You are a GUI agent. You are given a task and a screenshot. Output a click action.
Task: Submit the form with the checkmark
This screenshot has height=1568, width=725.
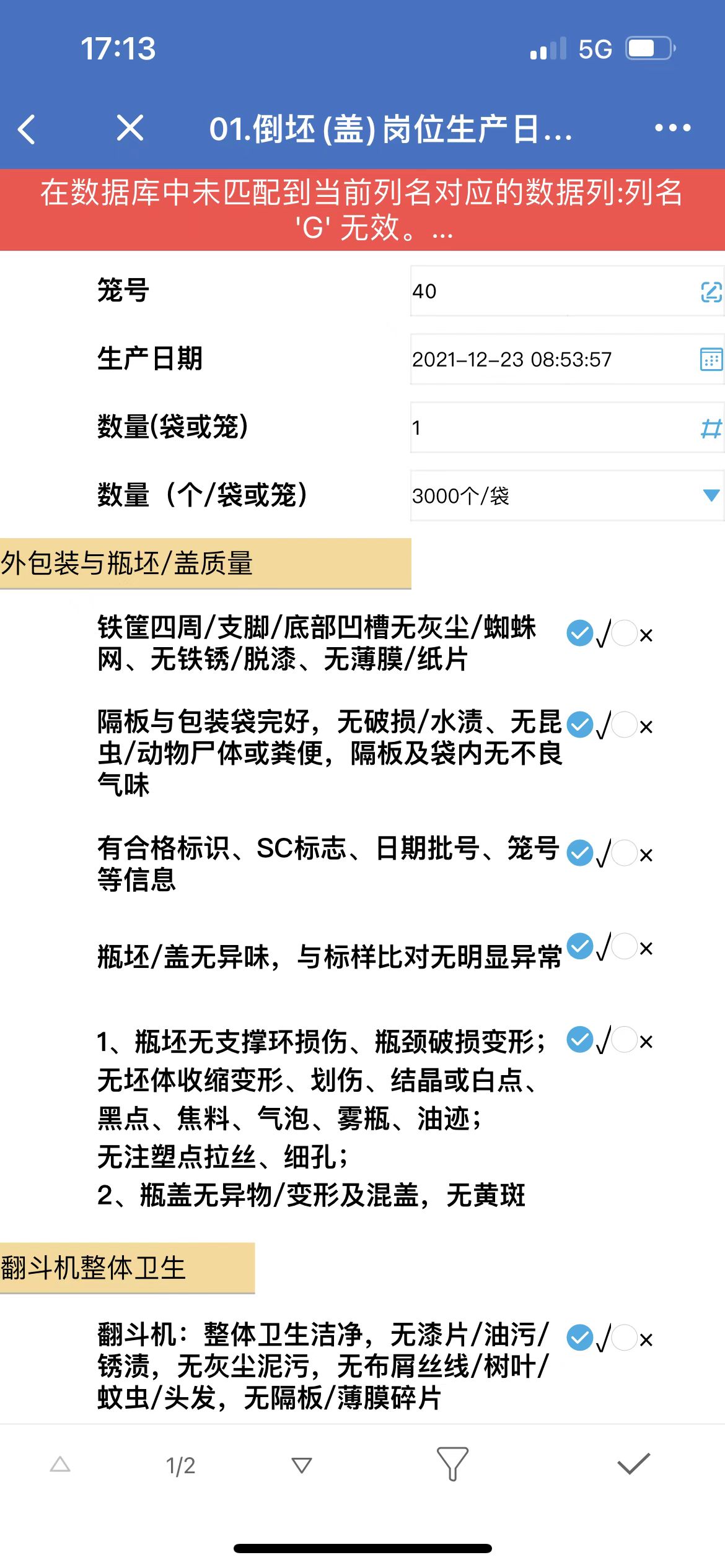coord(633,1464)
